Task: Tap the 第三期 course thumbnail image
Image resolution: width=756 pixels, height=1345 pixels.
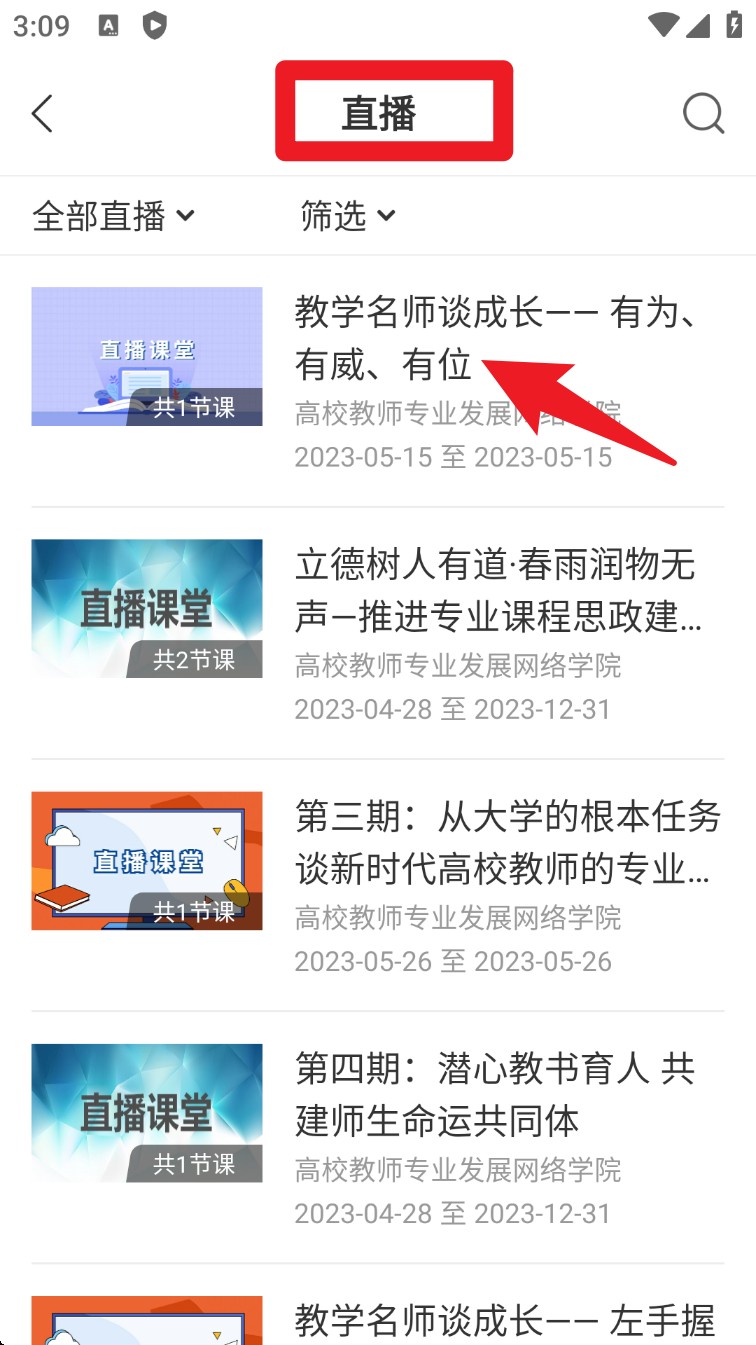Action: pyautogui.click(x=146, y=860)
